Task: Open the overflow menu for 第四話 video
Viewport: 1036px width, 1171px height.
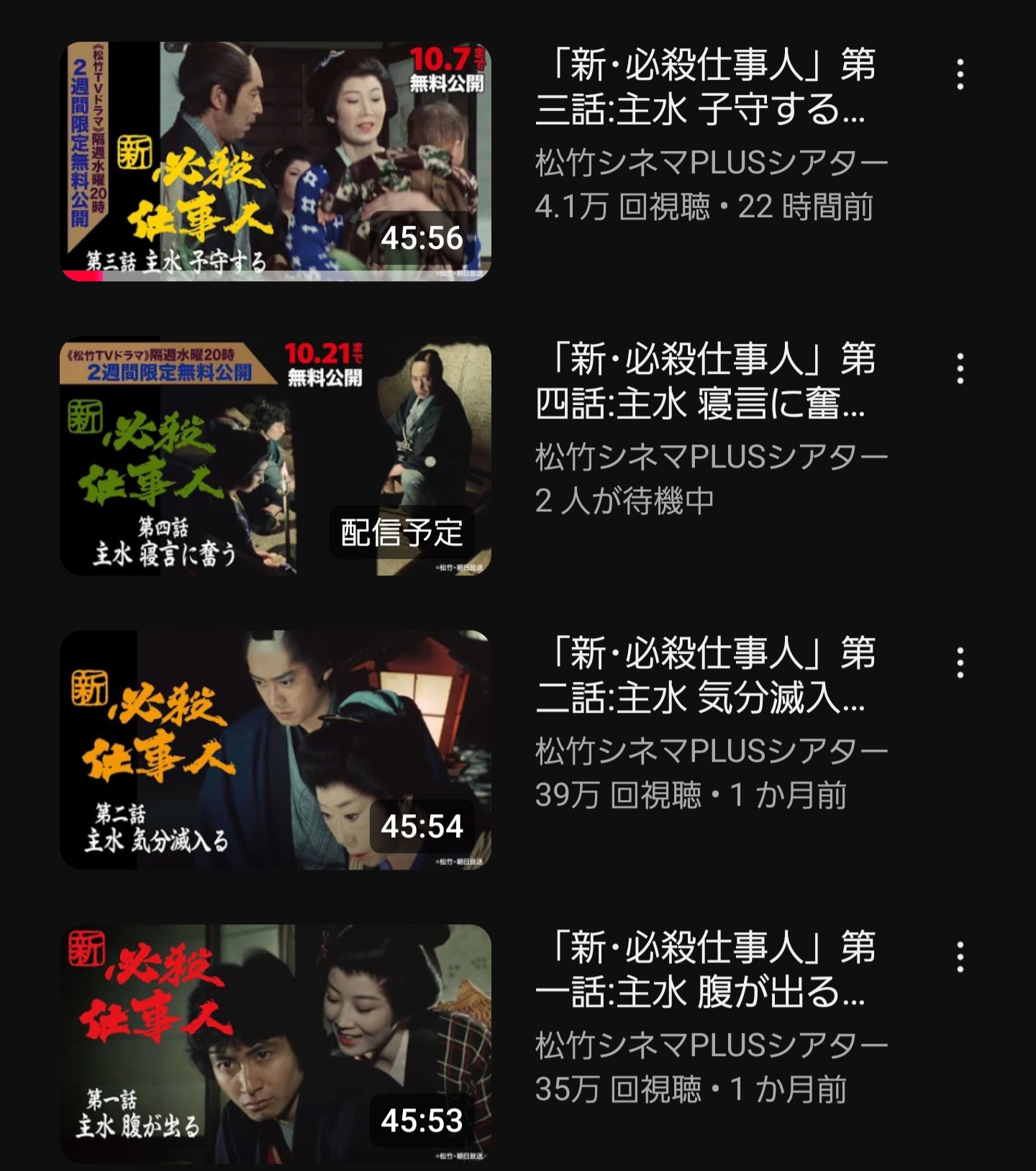Action: (960, 368)
